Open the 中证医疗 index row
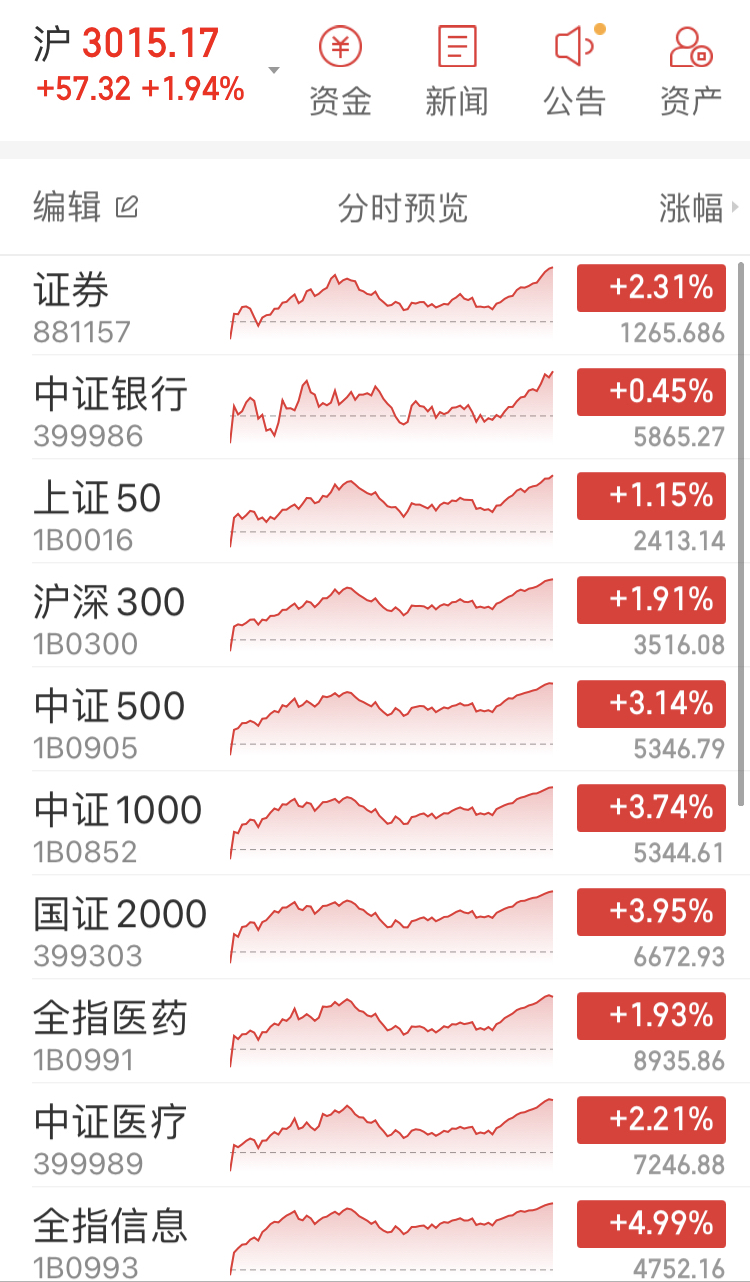The width and height of the screenshot is (750, 1282). (x=375, y=1137)
